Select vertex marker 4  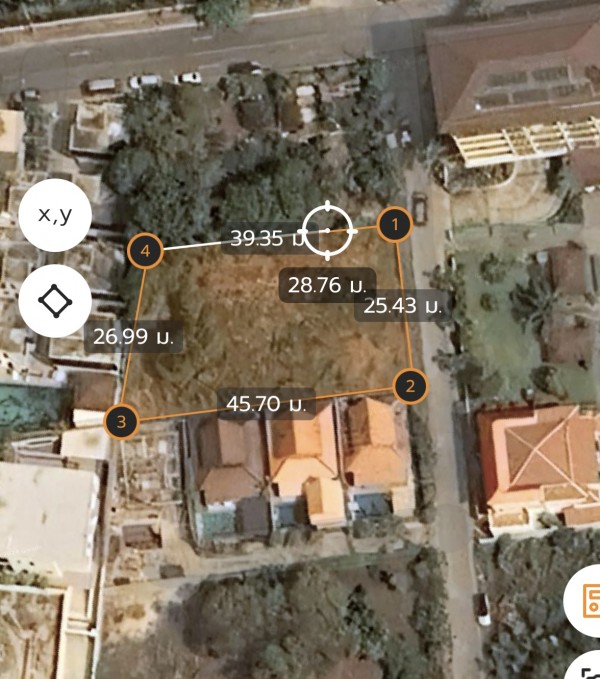pyautogui.click(x=147, y=251)
